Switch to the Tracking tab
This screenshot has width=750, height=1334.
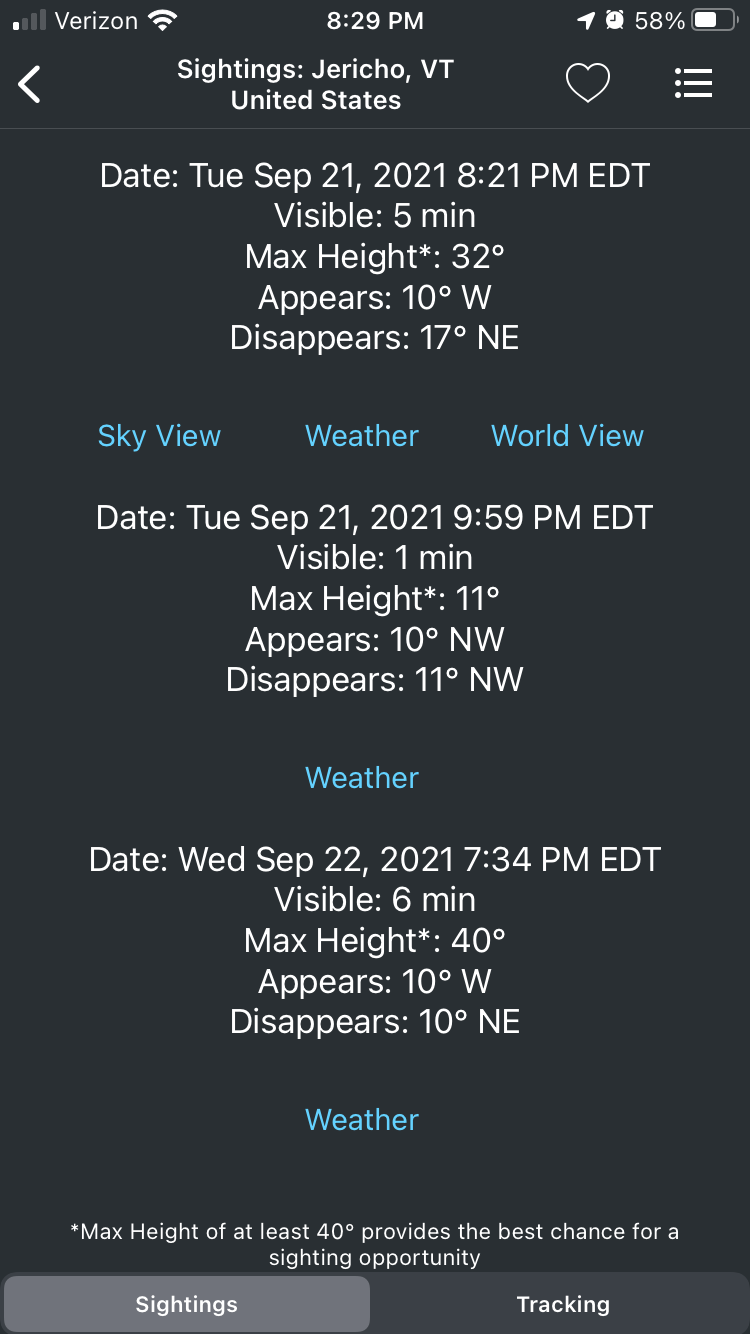563,1304
